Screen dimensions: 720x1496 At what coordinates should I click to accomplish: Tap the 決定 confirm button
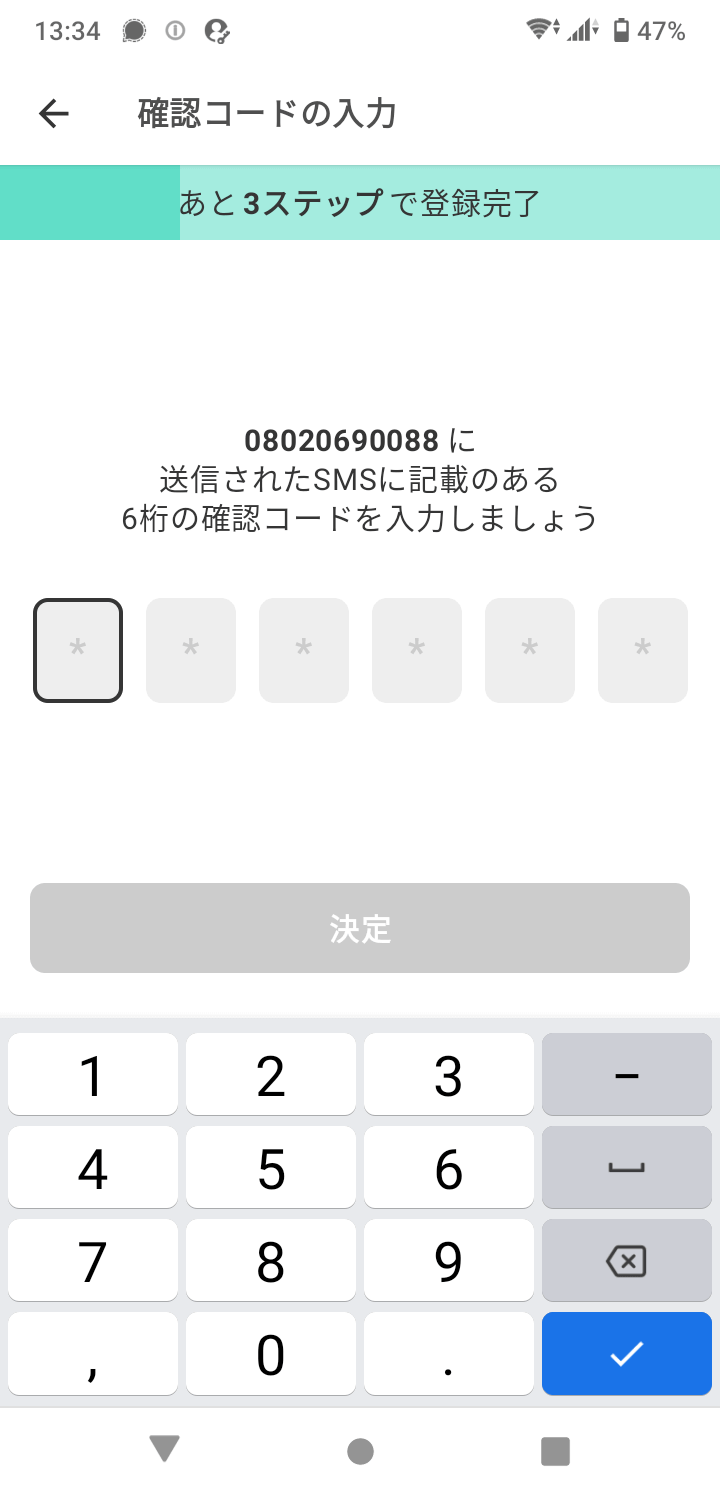coord(360,928)
